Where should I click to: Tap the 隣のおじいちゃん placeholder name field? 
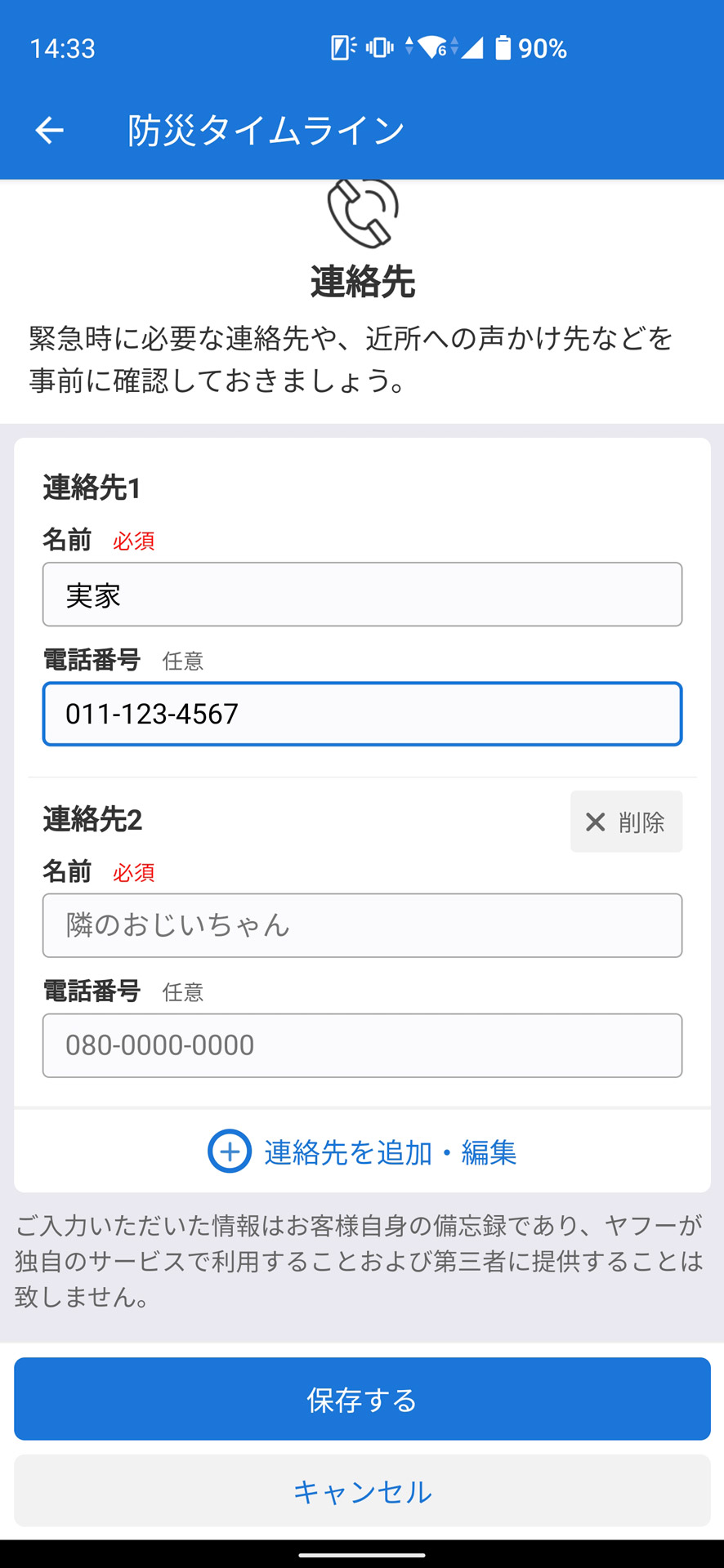(362, 925)
